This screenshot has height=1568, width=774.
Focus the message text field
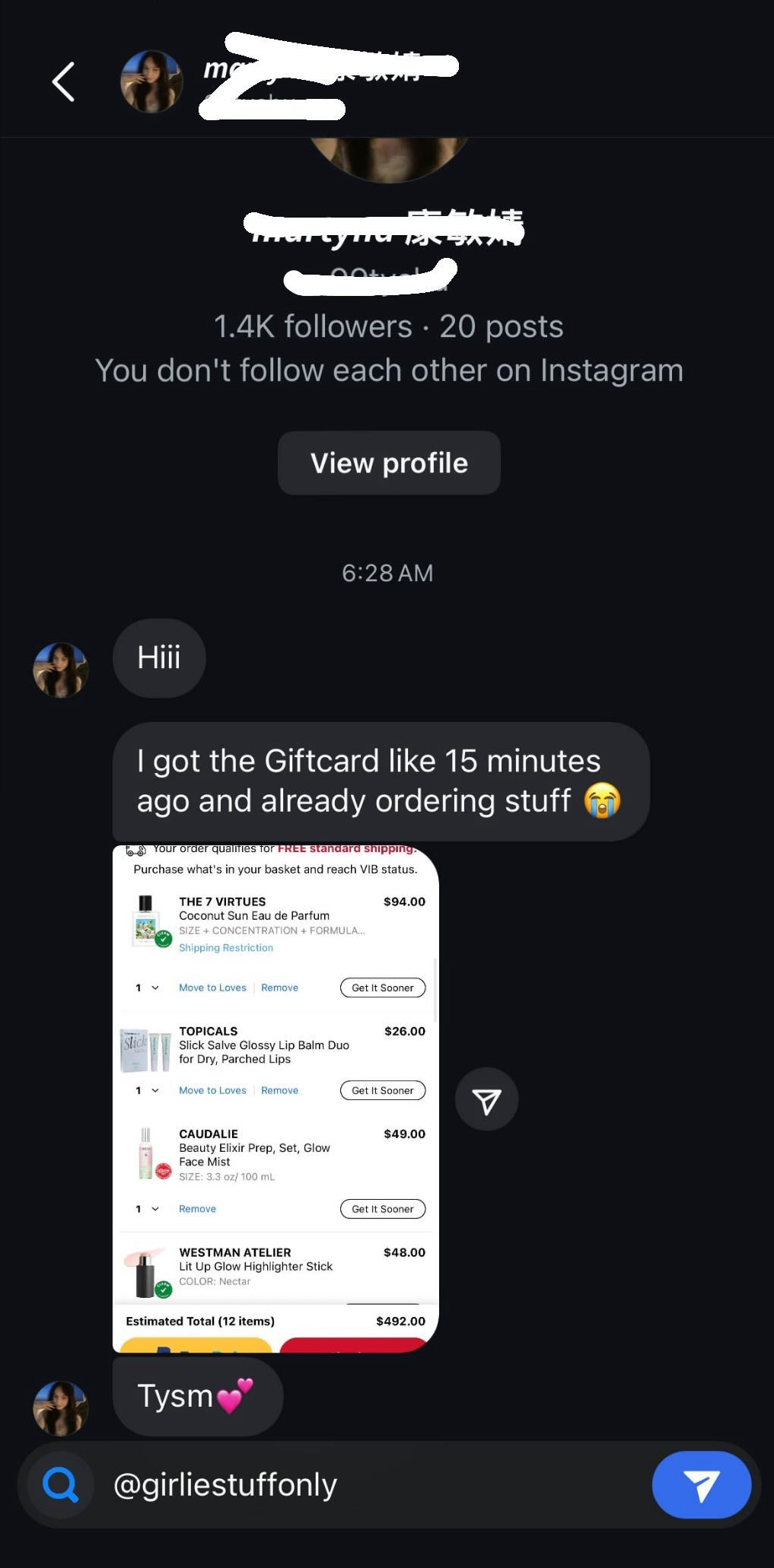click(x=373, y=1485)
